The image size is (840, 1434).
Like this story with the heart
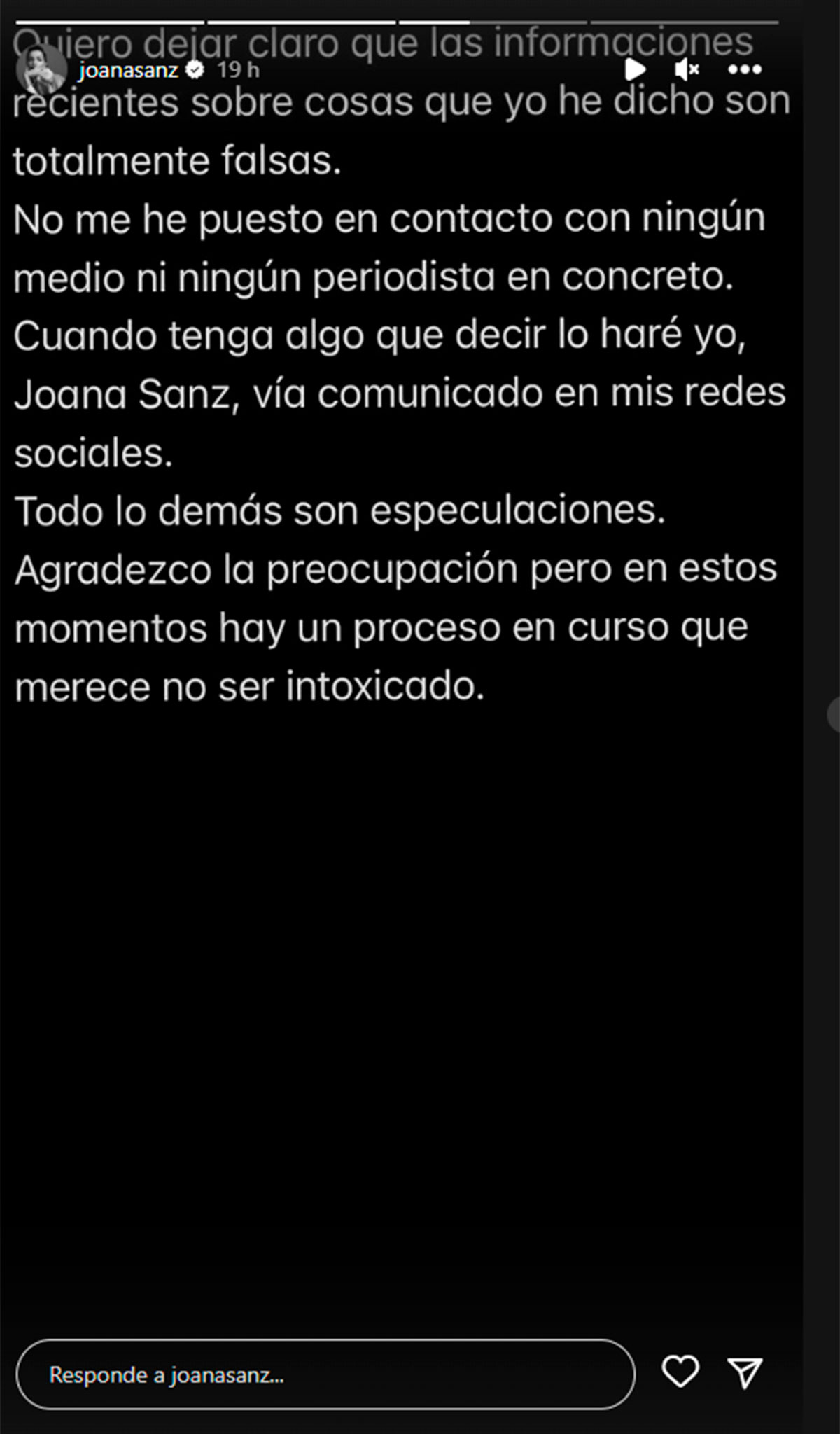point(680,1371)
